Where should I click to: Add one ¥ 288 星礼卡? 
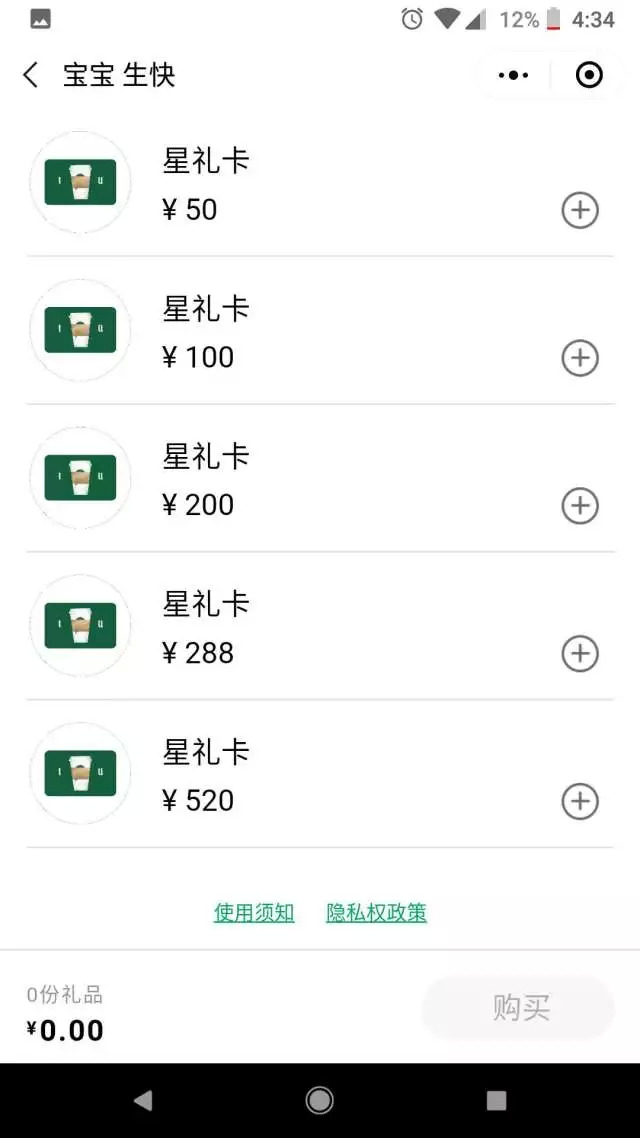(x=580, y=654)
